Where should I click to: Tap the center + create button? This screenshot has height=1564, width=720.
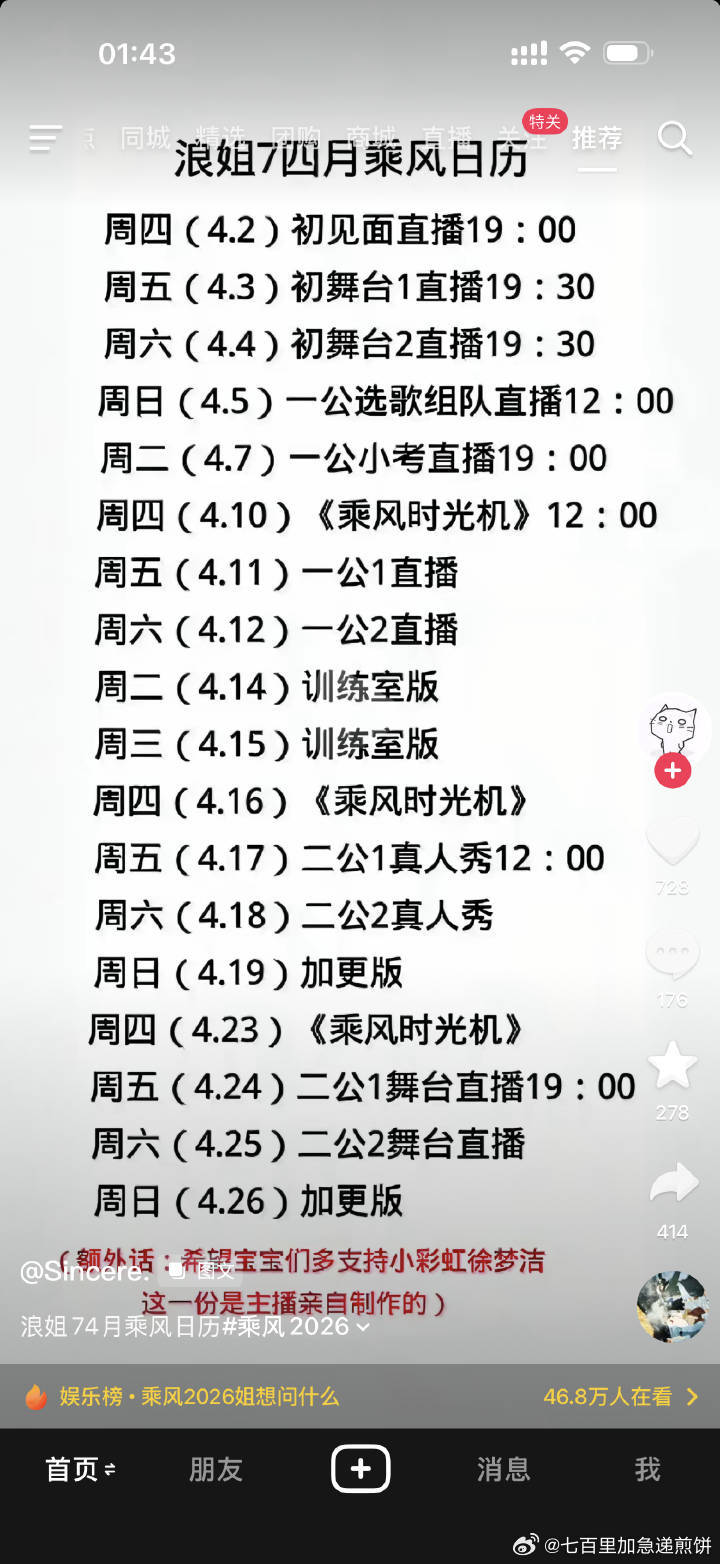pyautogui.click(x=360, y=1468)
